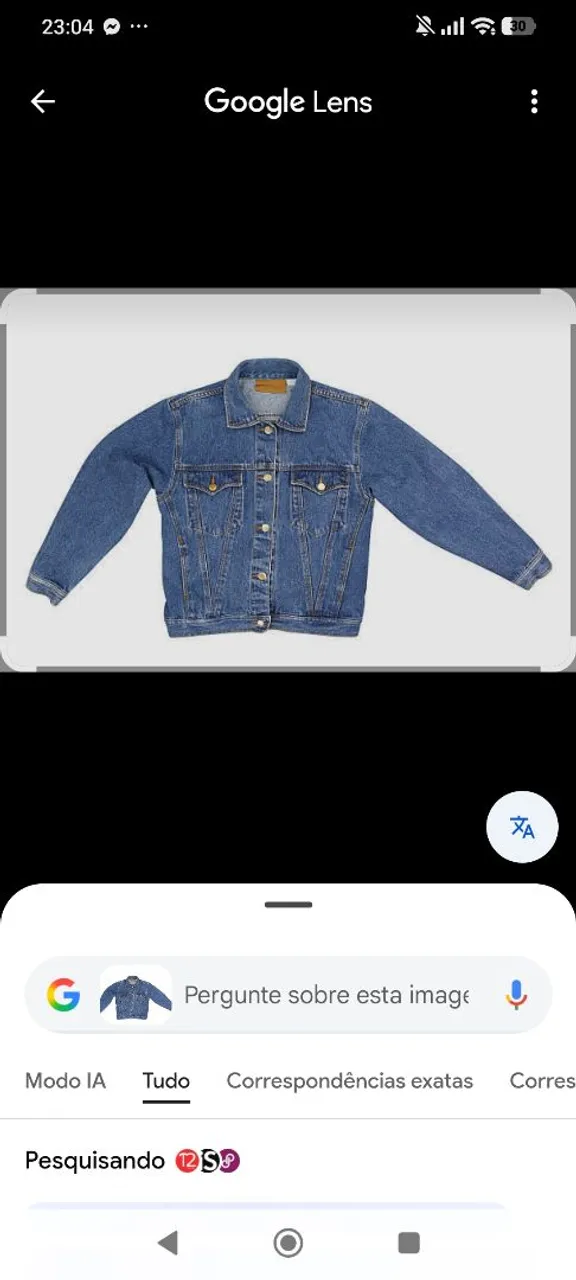Switch to the Modo IA tab
This screenshot has height=1280, width=576.
click(65, 1081)
